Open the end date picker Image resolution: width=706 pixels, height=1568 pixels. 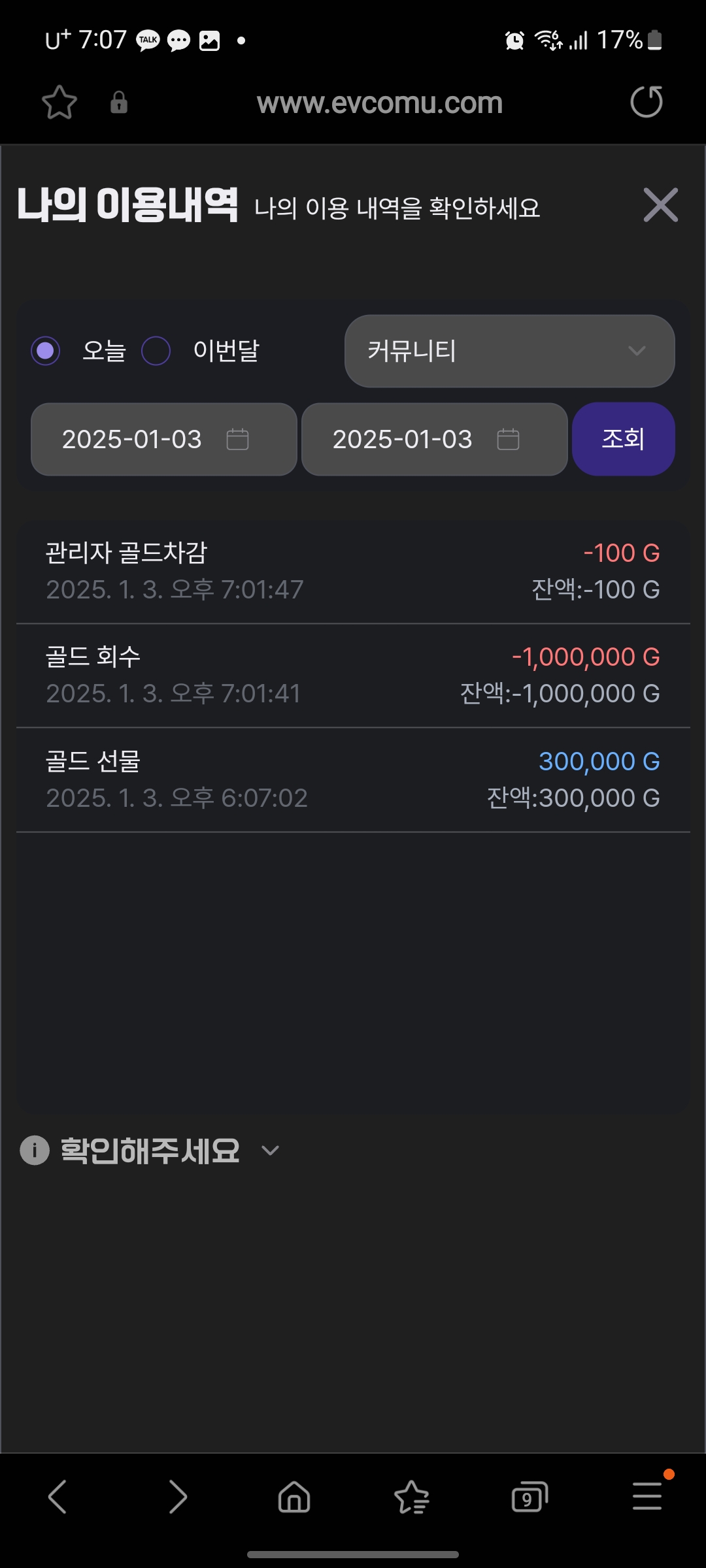pos(435,439)
